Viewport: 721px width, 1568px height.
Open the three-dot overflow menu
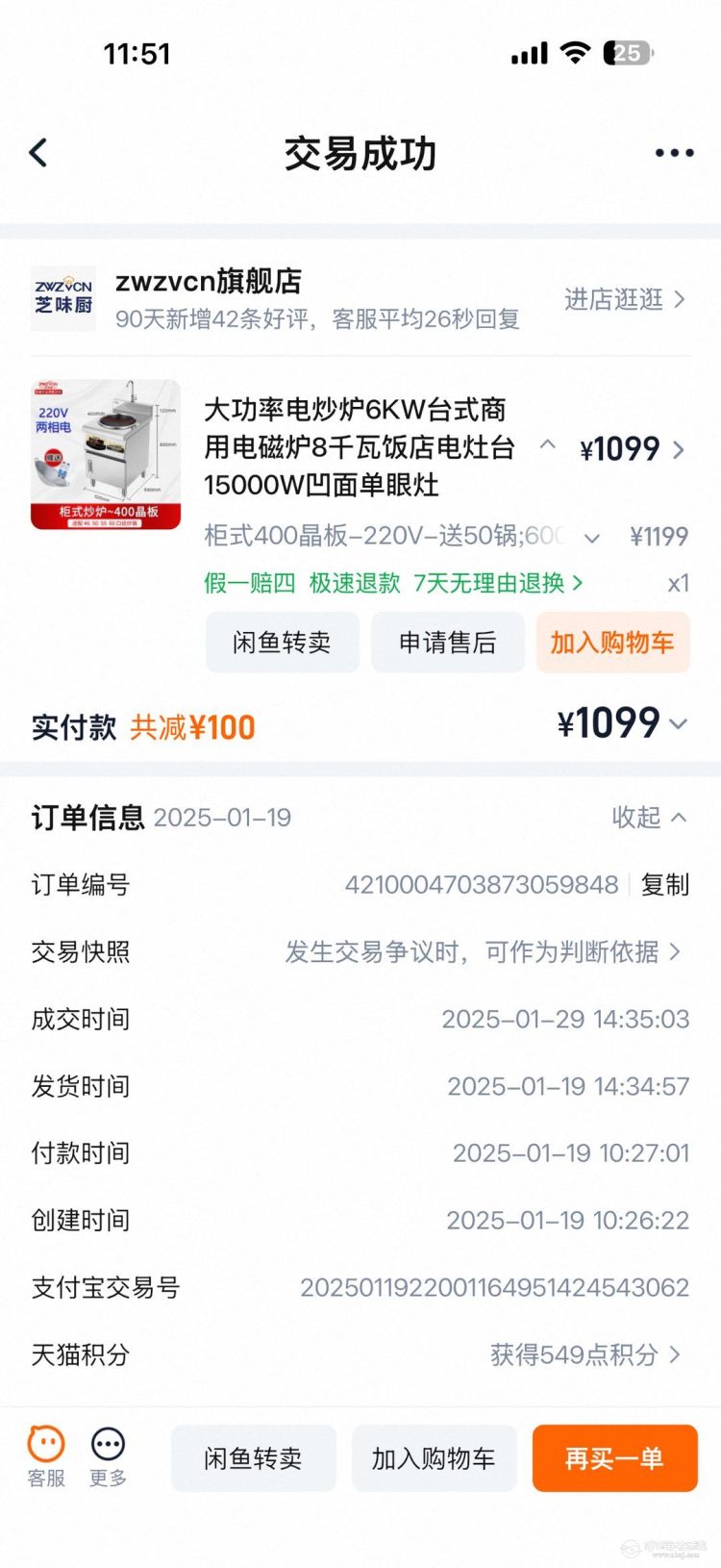tap(673, 153)
